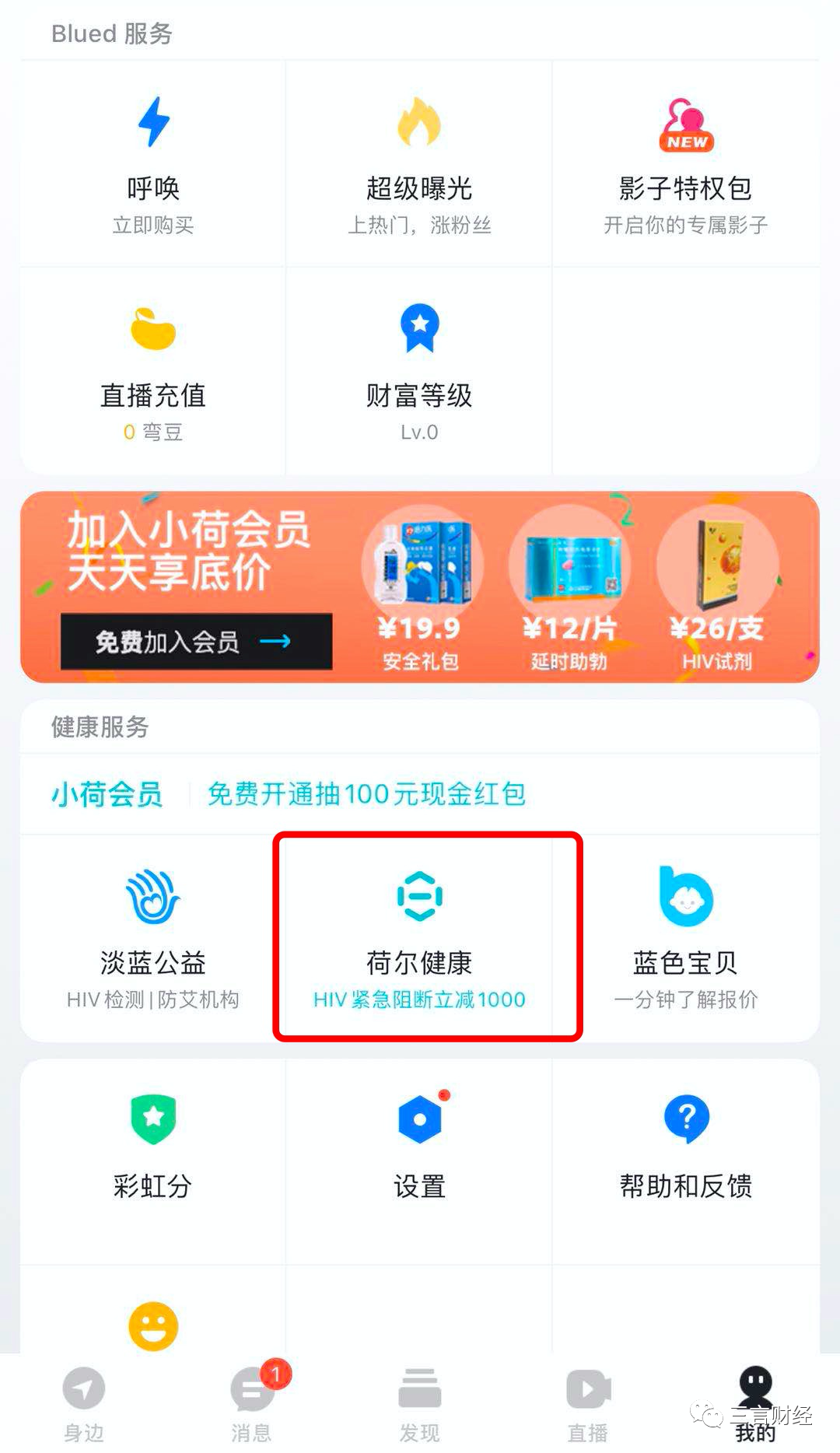The width and height of the screenshot is (840, 1453).
Task: Open the 呼唤 service tile
Action: pyautogui.click(x=153, y=165)
